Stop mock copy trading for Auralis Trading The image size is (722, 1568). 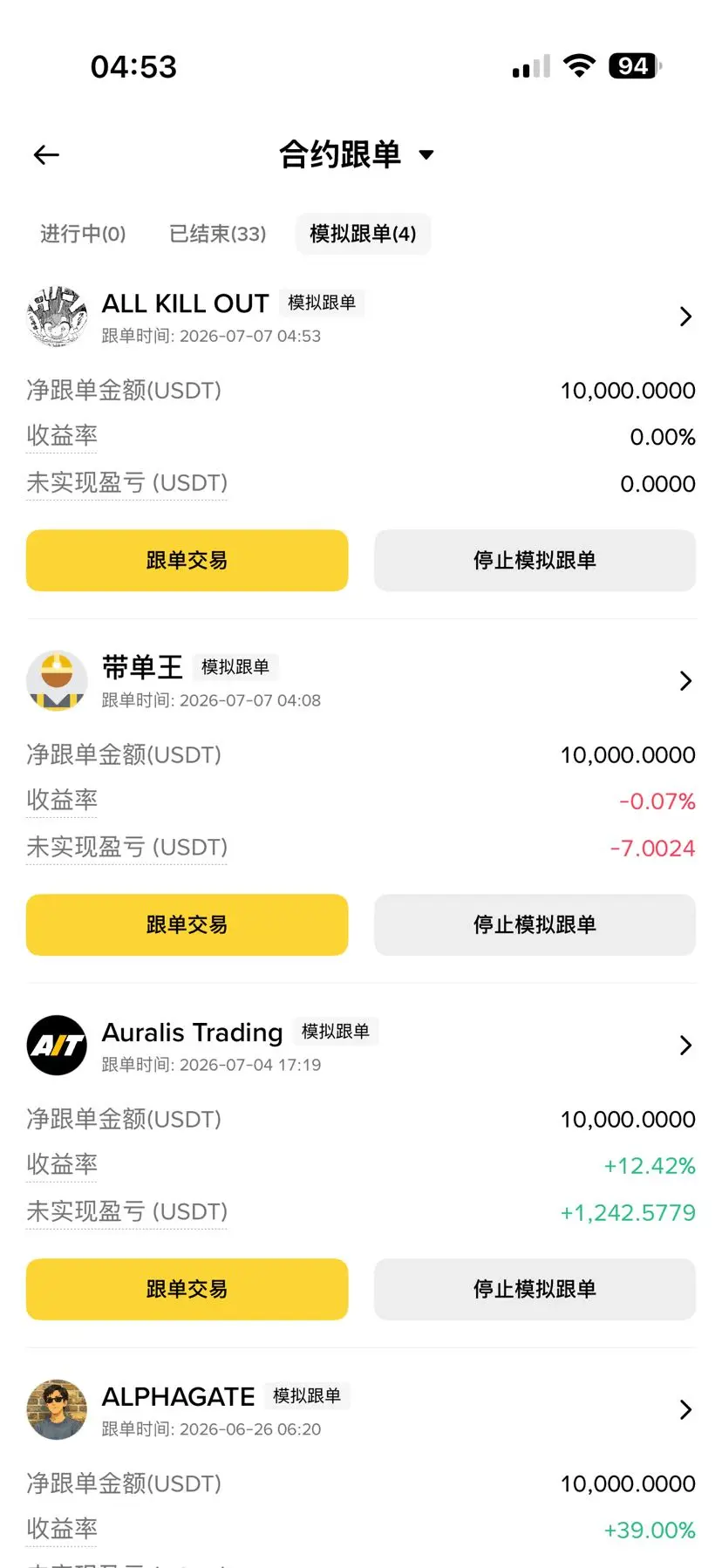[x=535, y=1289]
